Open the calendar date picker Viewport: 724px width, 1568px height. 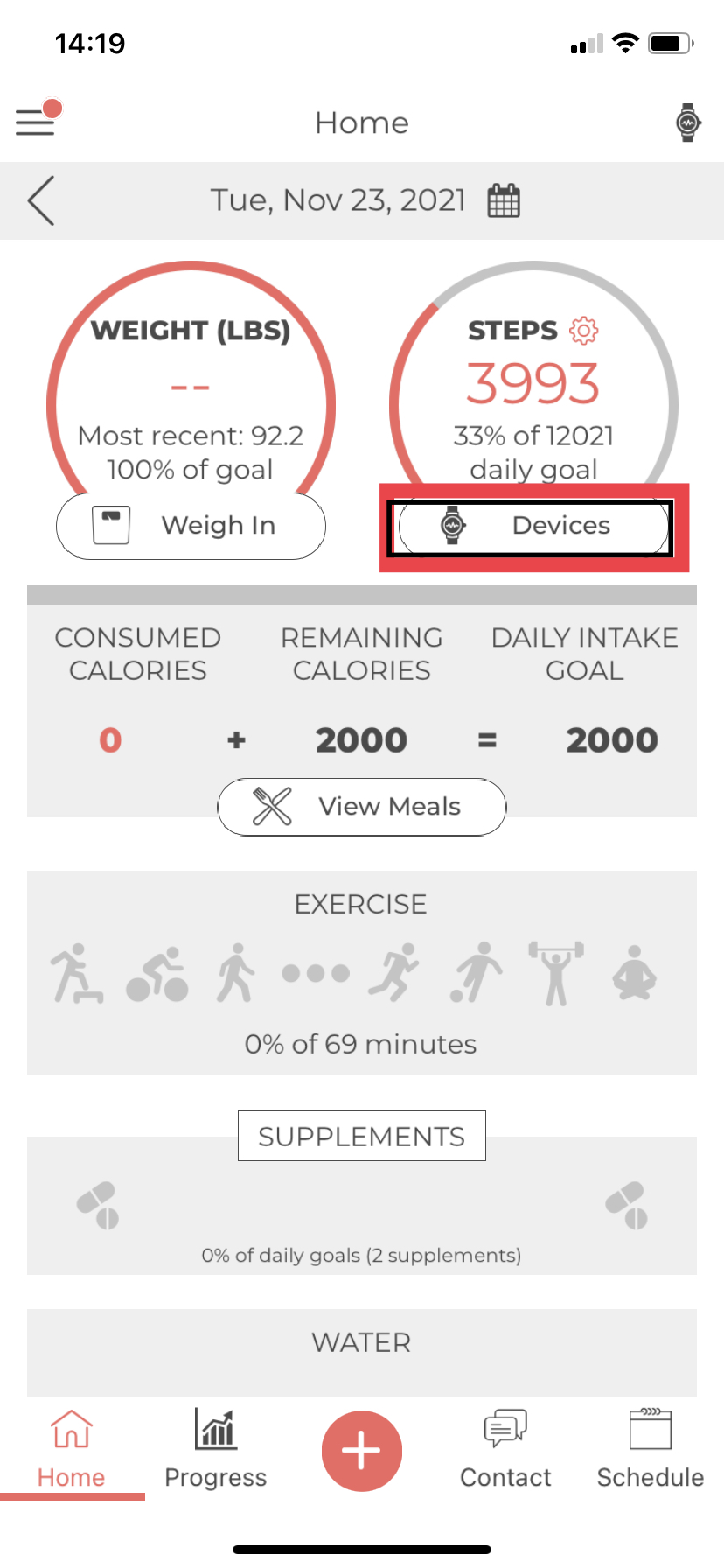coord(504,201)
